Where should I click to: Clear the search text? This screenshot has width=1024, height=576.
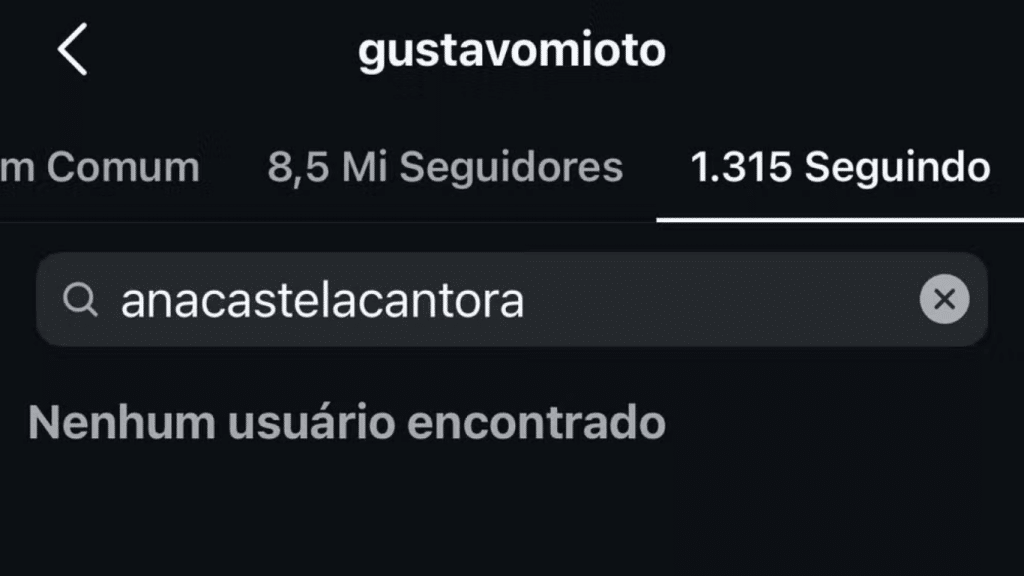[944, 299]
